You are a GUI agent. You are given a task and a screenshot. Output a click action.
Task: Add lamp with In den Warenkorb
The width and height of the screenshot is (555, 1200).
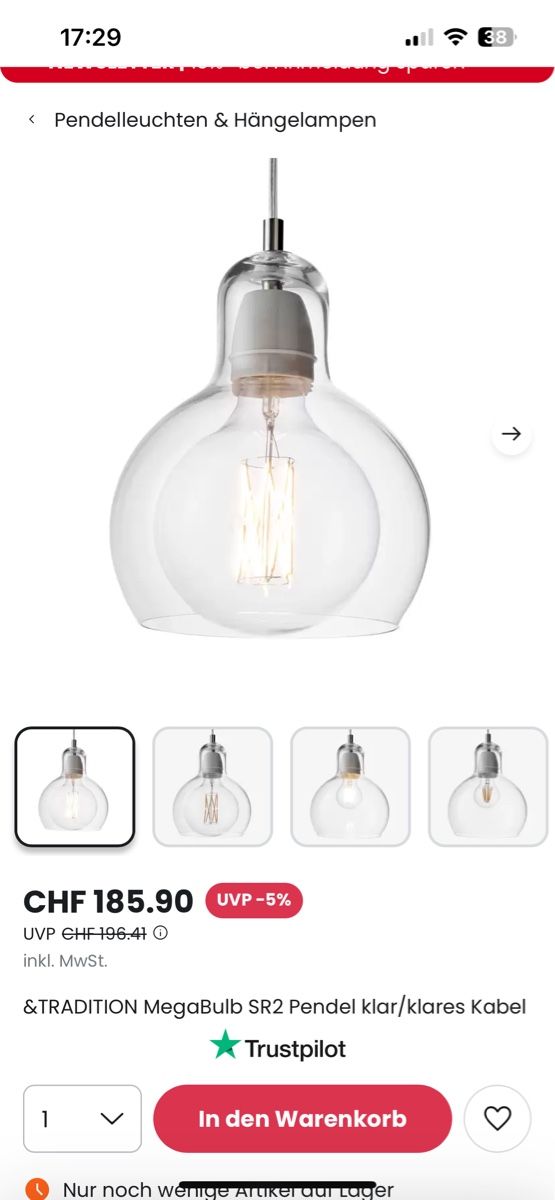click(302, 1118)
